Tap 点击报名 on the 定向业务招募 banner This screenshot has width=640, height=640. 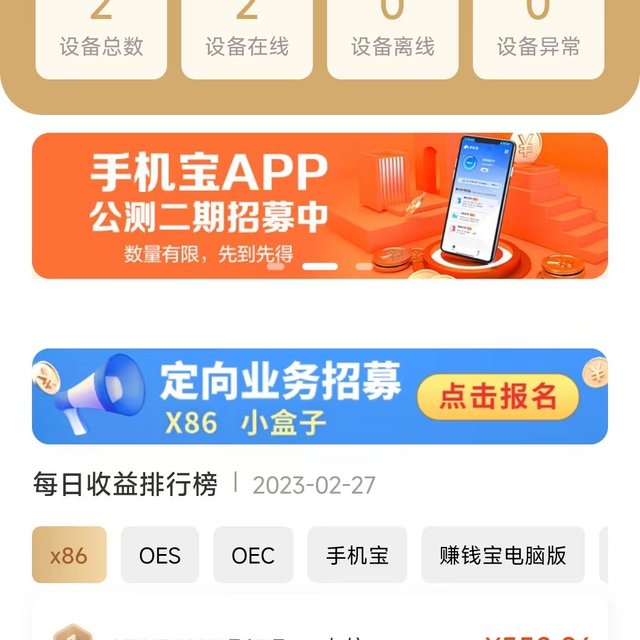tap(498, 397)
